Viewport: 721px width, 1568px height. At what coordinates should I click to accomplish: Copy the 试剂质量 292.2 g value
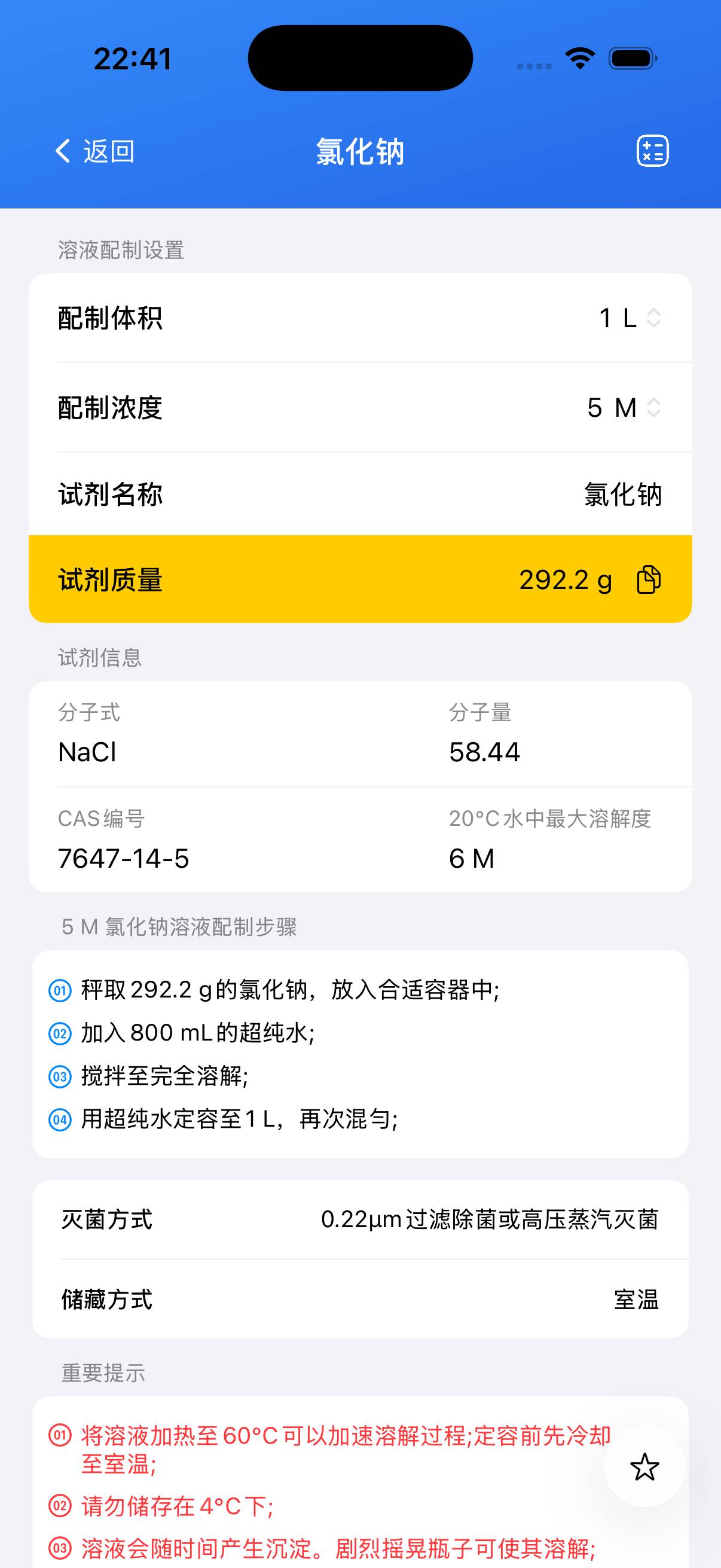[649, 579]
